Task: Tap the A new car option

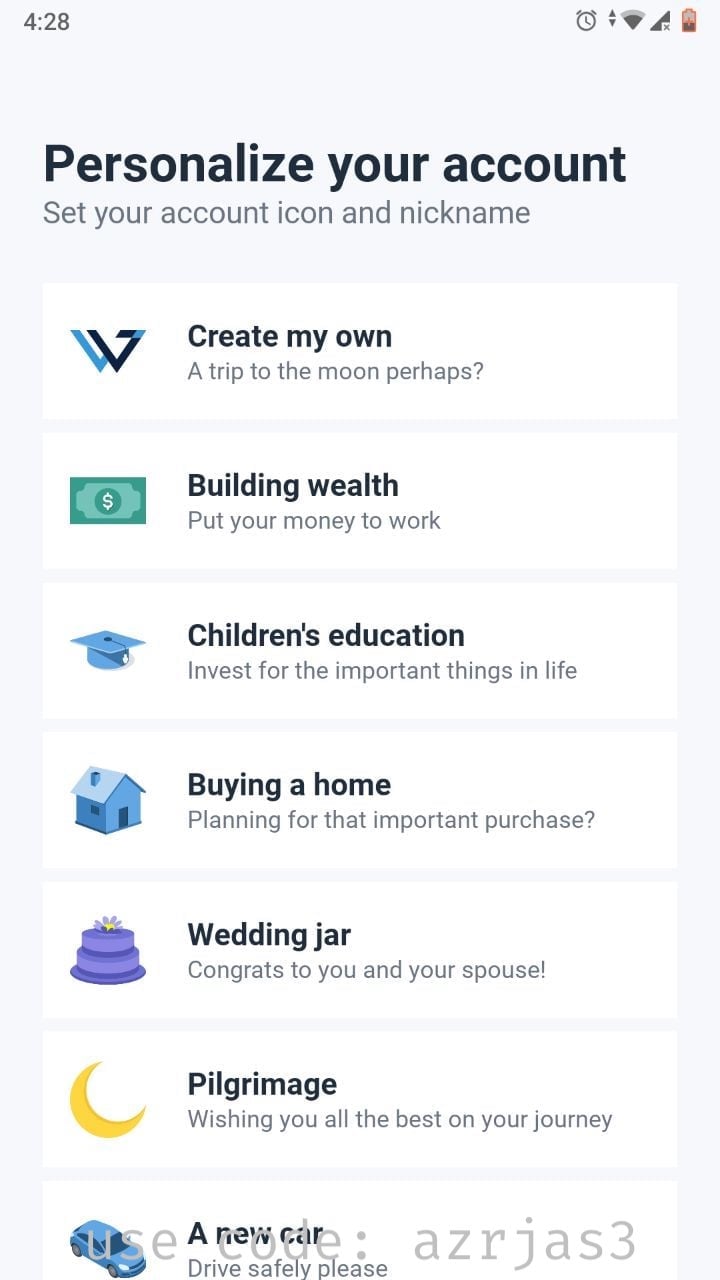Action: [x=360, y=1231]
